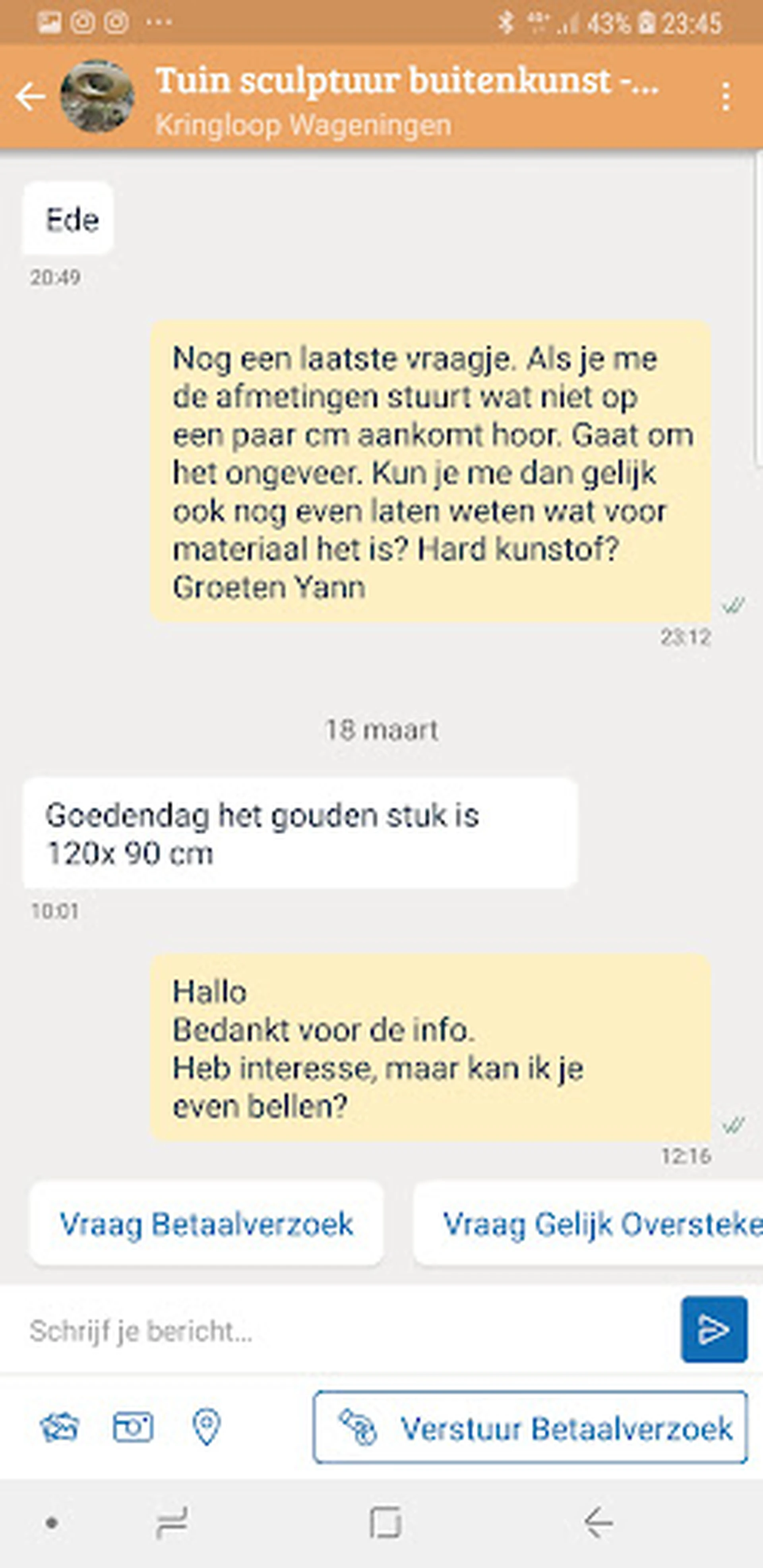
Task: Attach a photo from the gallery
Action: 59,1426
